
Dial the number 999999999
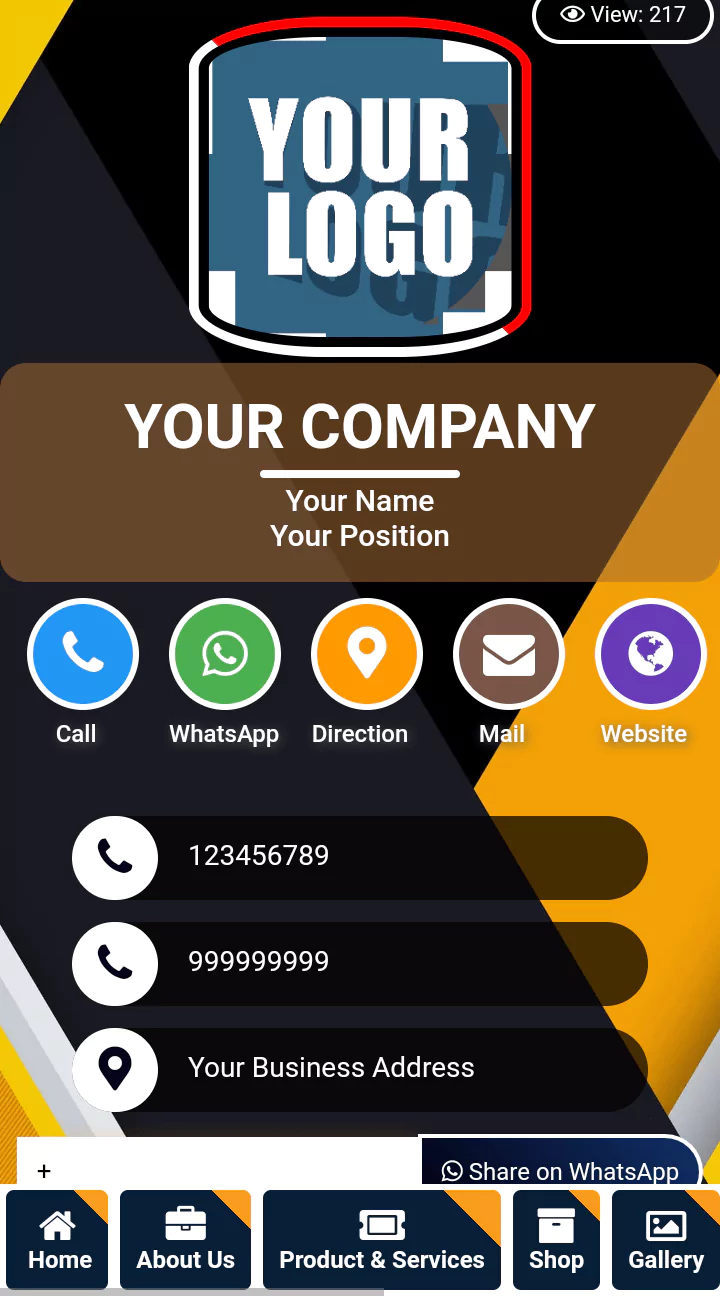[360, 963]
